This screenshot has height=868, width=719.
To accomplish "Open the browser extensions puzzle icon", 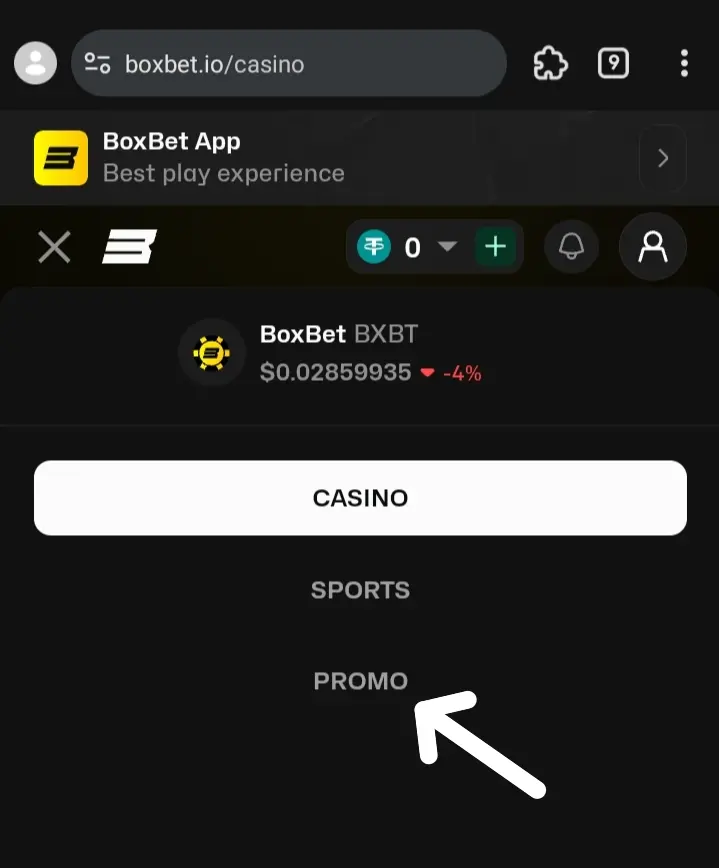I will pos(550,64).
